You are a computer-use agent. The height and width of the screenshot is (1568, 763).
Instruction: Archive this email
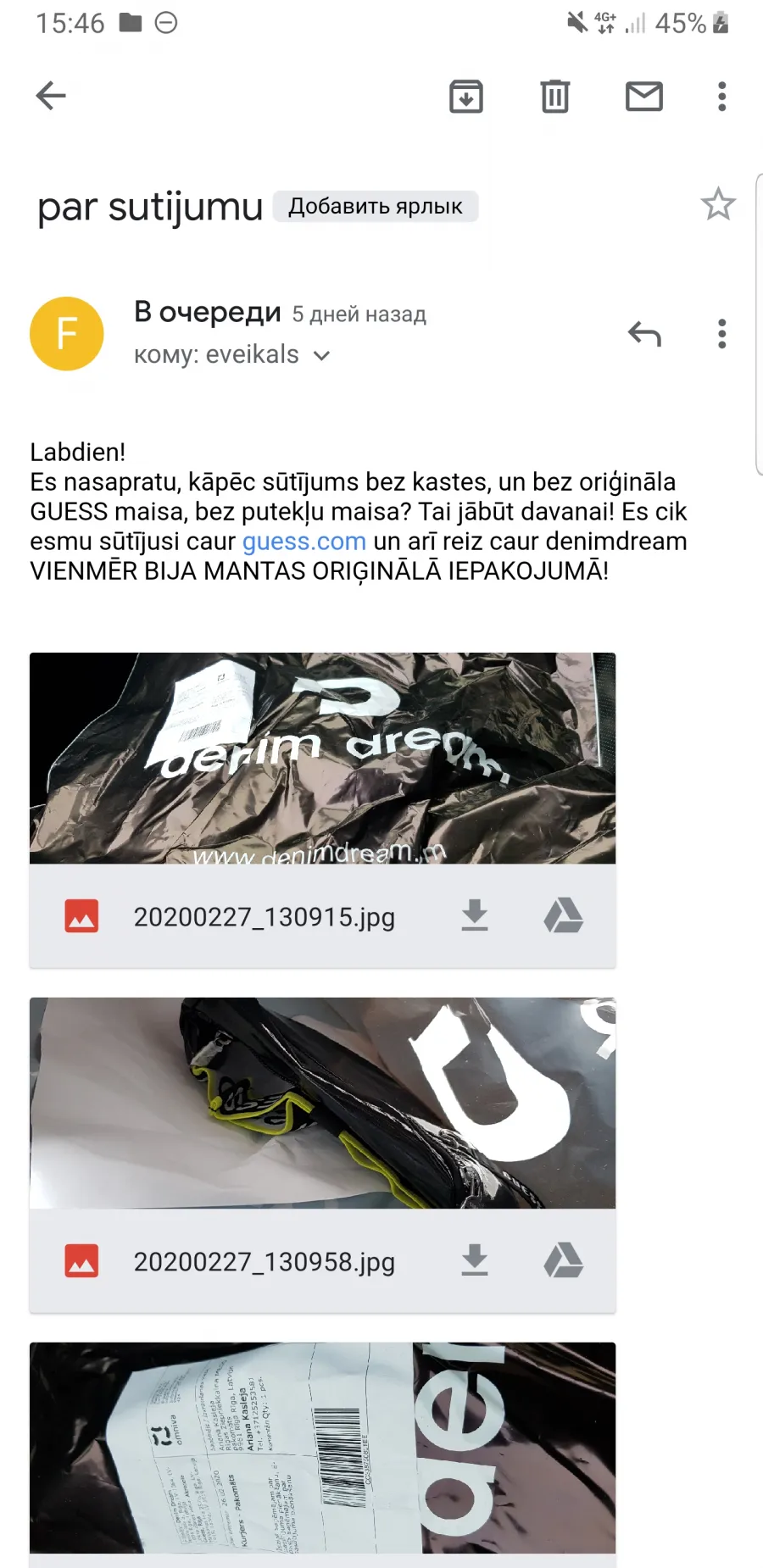pyautogui.click(x=466, y=97)
